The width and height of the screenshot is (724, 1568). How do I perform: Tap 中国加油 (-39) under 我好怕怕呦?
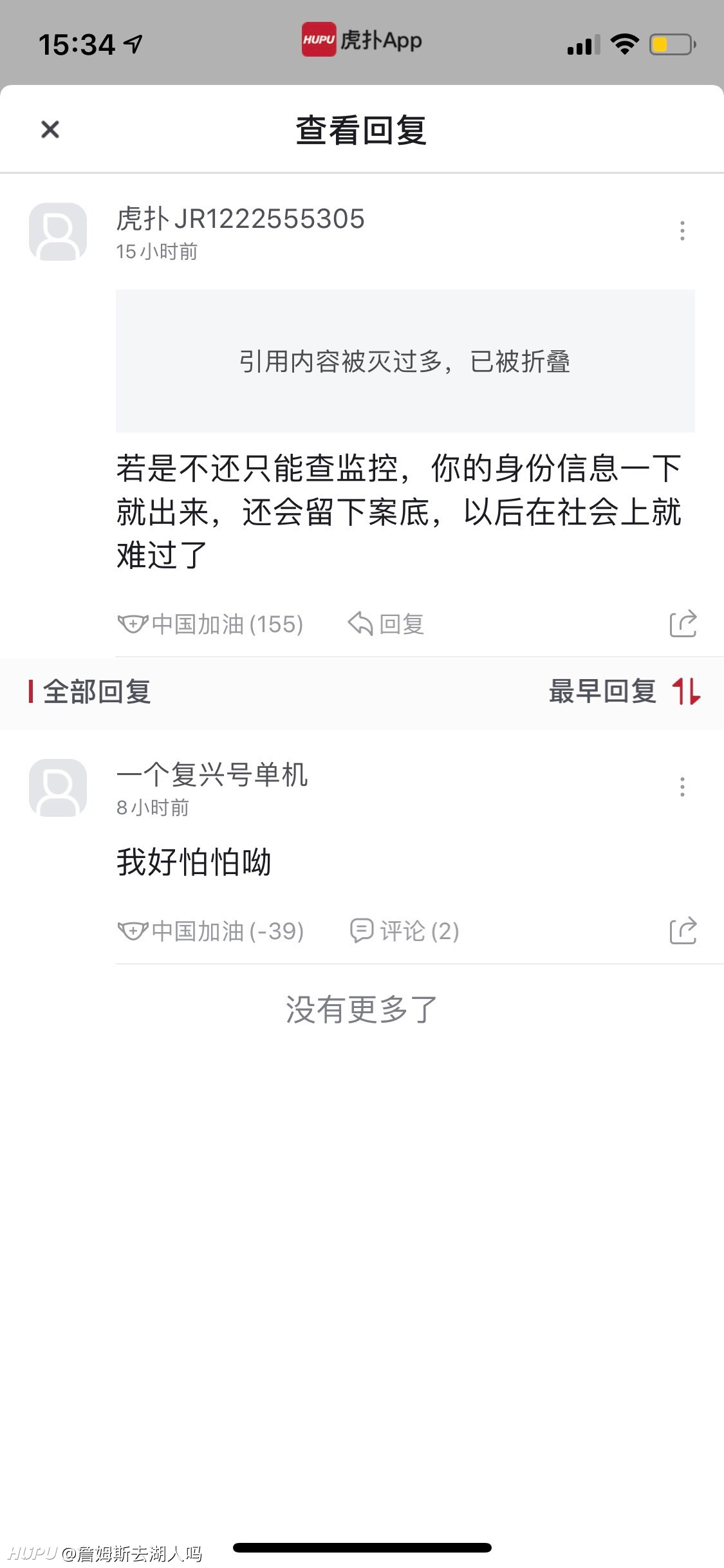[210, 931]
